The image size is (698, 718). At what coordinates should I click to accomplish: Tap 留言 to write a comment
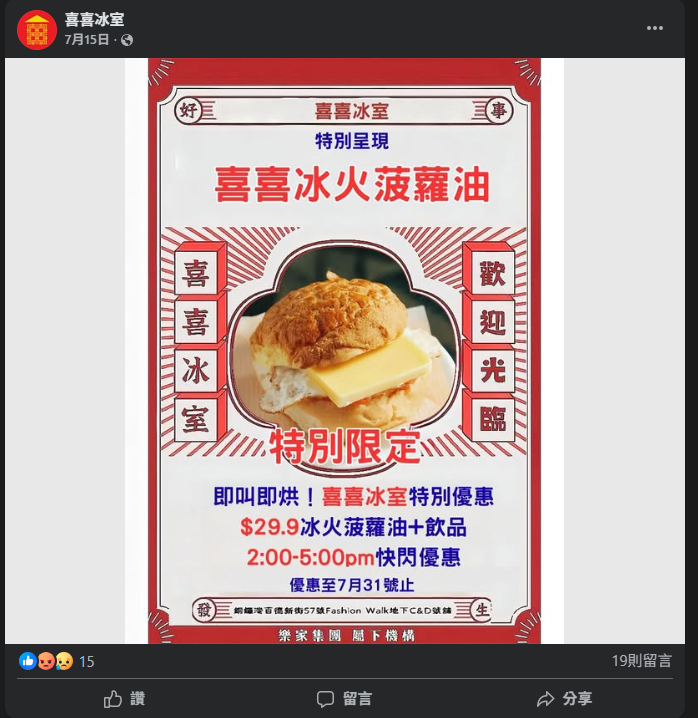[344, 698]
